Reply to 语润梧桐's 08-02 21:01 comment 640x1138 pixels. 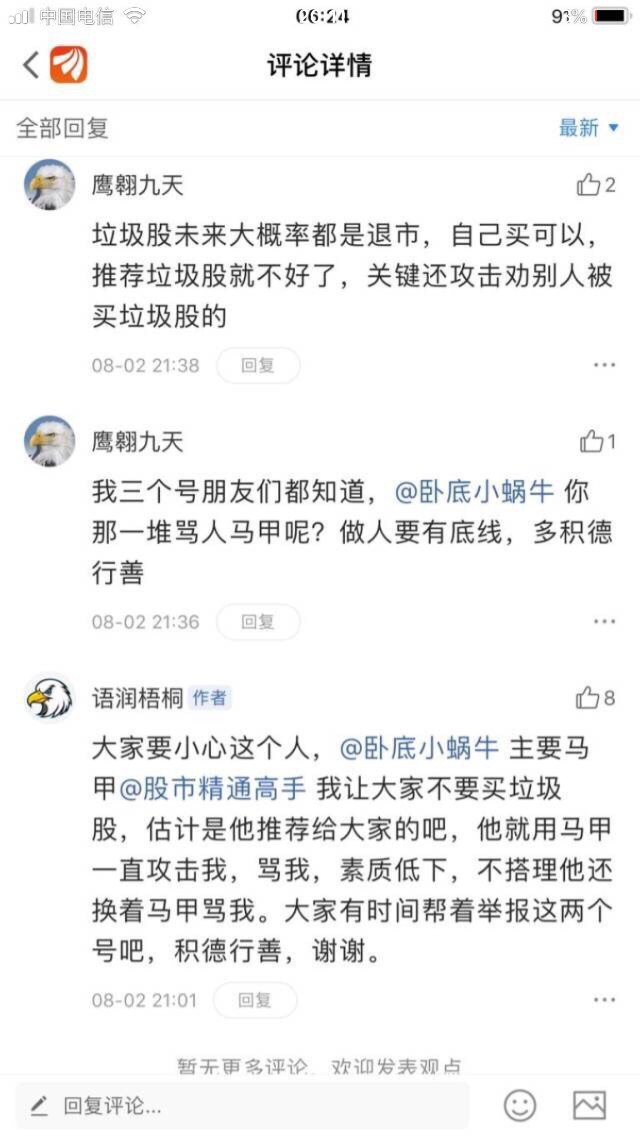[x=255, y=1000]
